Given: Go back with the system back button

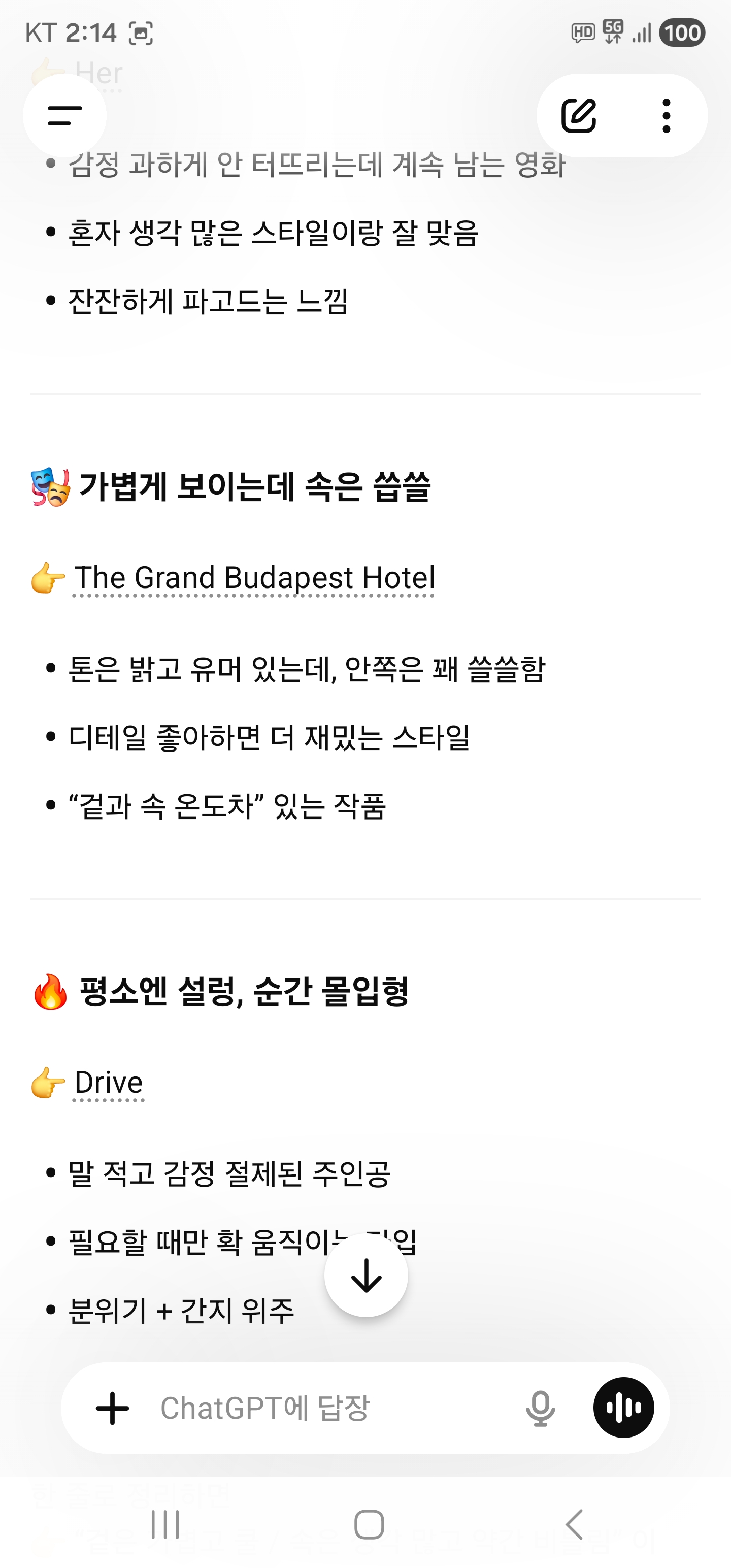Looking at the screenshot, I should click(x=574, y=1525).
